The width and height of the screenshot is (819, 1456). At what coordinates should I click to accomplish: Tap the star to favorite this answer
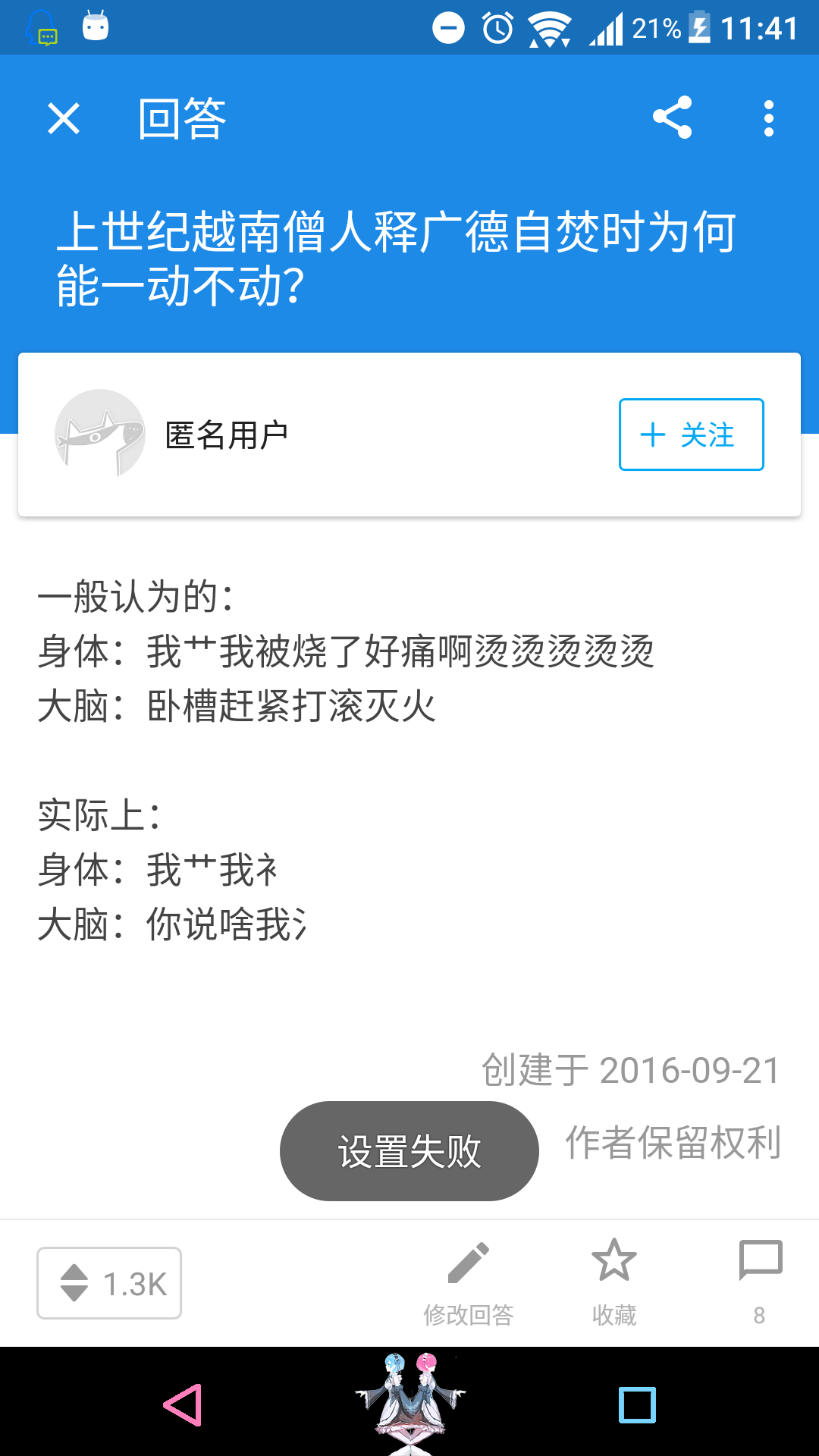[x=614, y=1259]
